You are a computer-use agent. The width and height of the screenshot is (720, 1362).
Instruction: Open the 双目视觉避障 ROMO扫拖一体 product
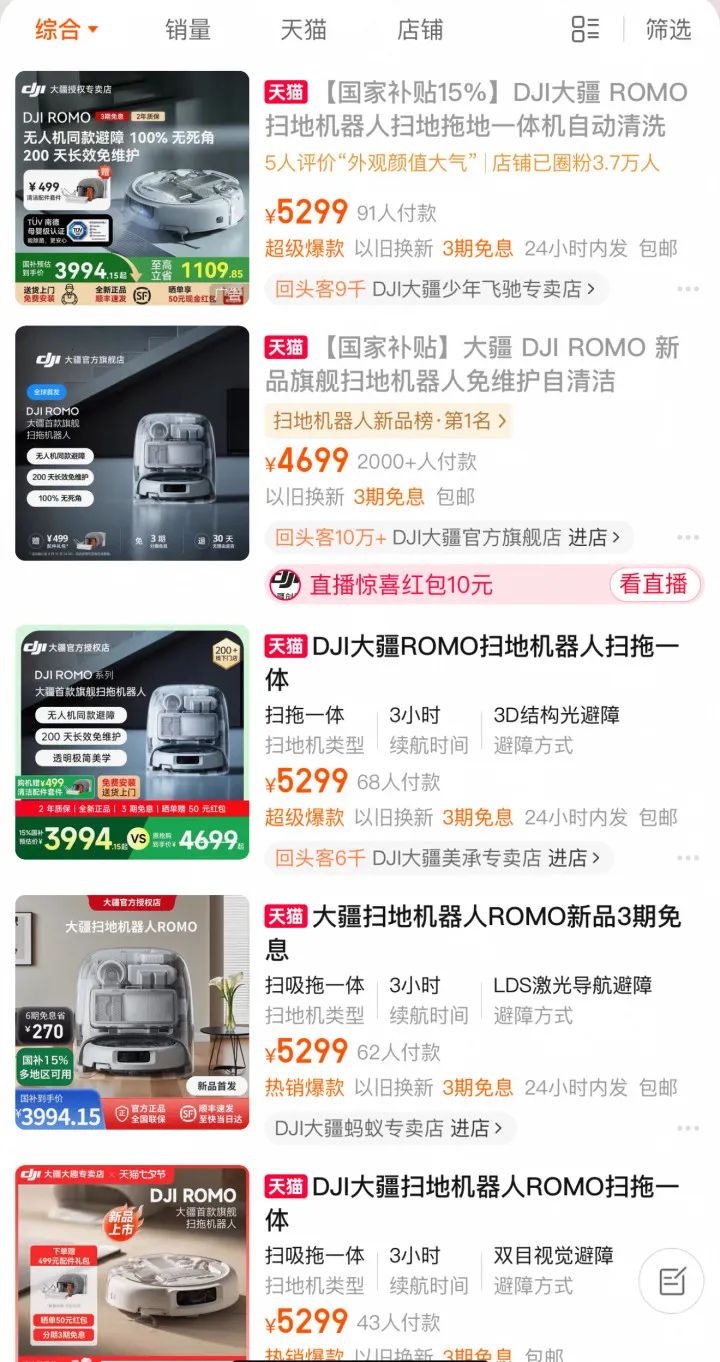pos(472,1202)
